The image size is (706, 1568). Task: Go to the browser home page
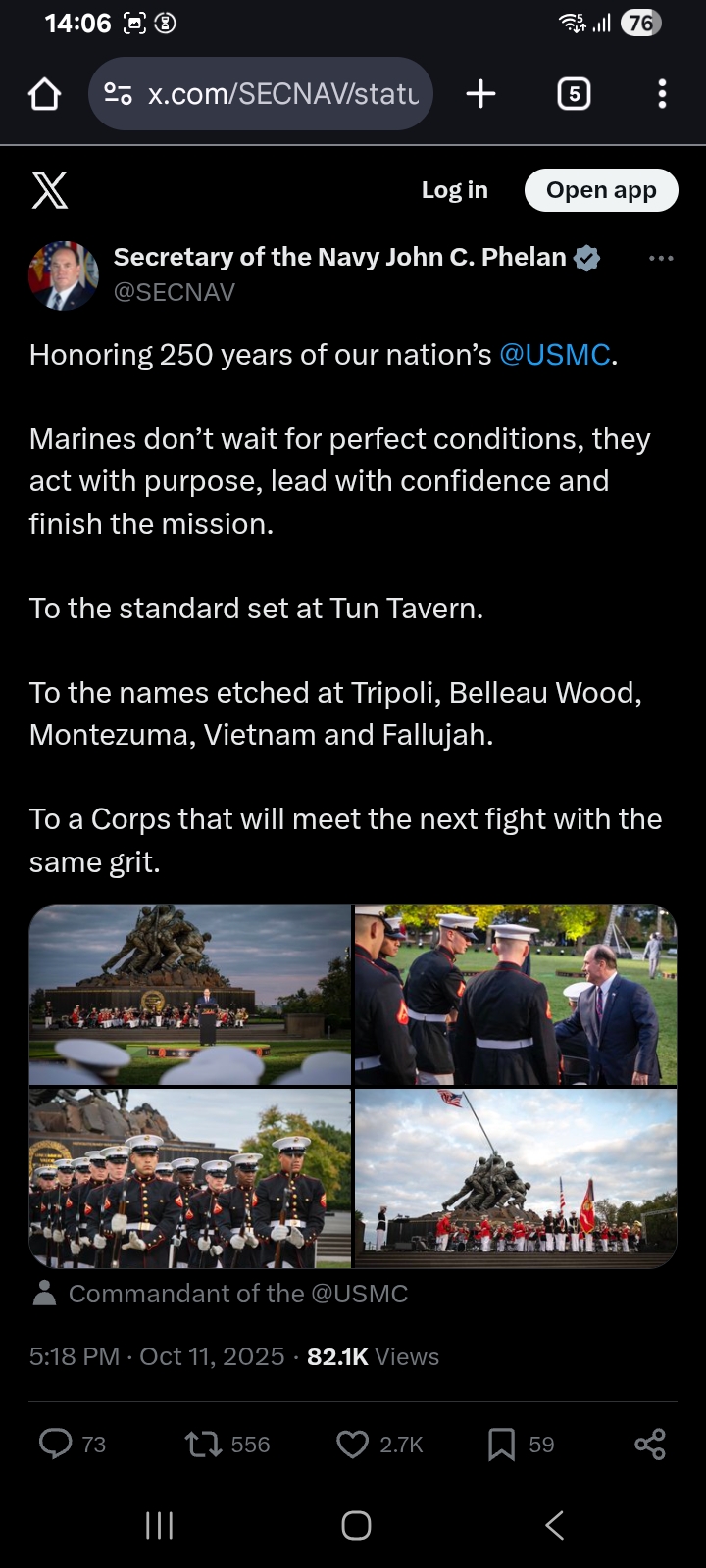click(x=45, y=94)
